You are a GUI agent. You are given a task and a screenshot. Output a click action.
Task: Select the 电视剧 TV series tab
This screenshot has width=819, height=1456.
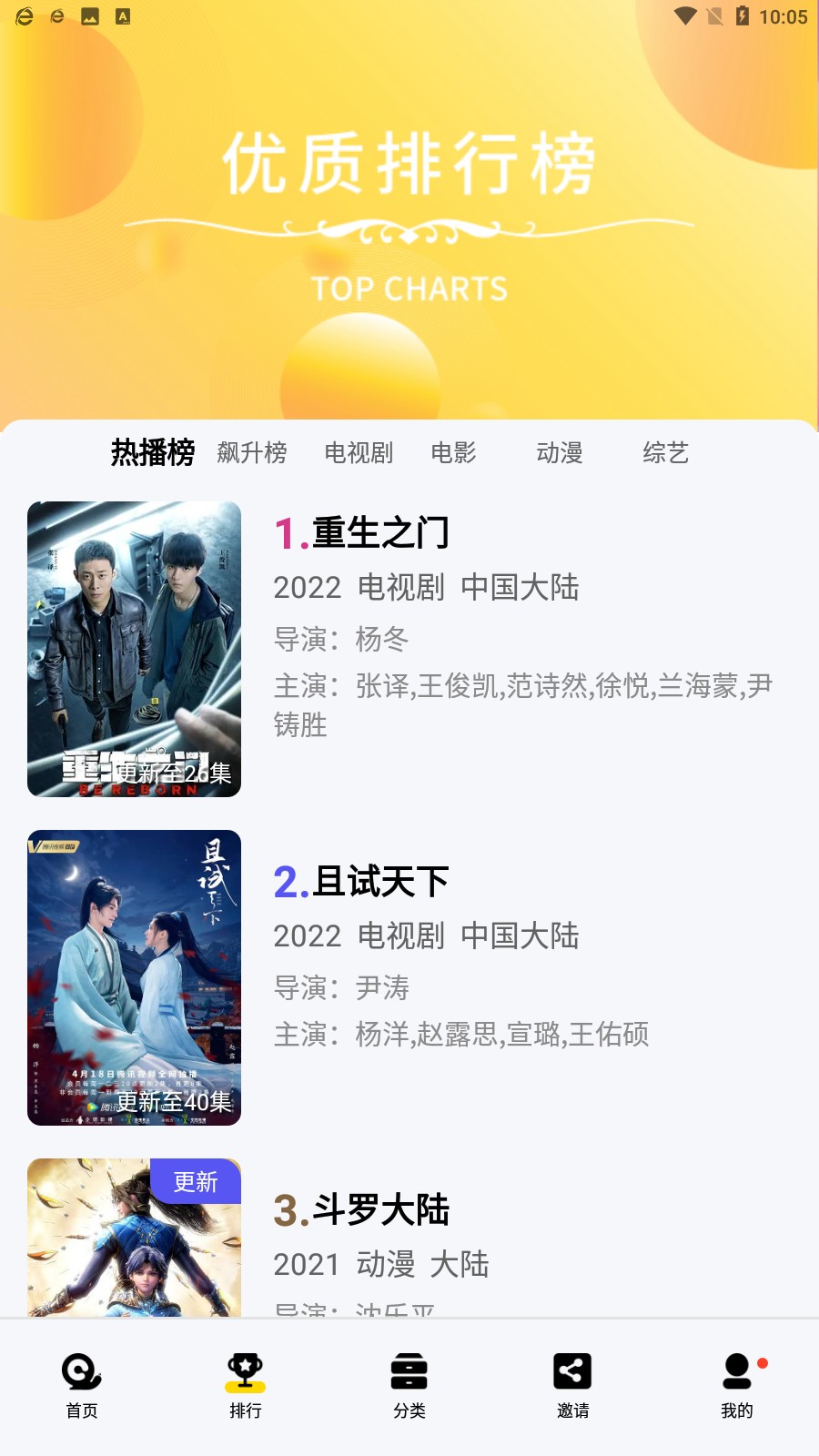(x=359, y=453)
